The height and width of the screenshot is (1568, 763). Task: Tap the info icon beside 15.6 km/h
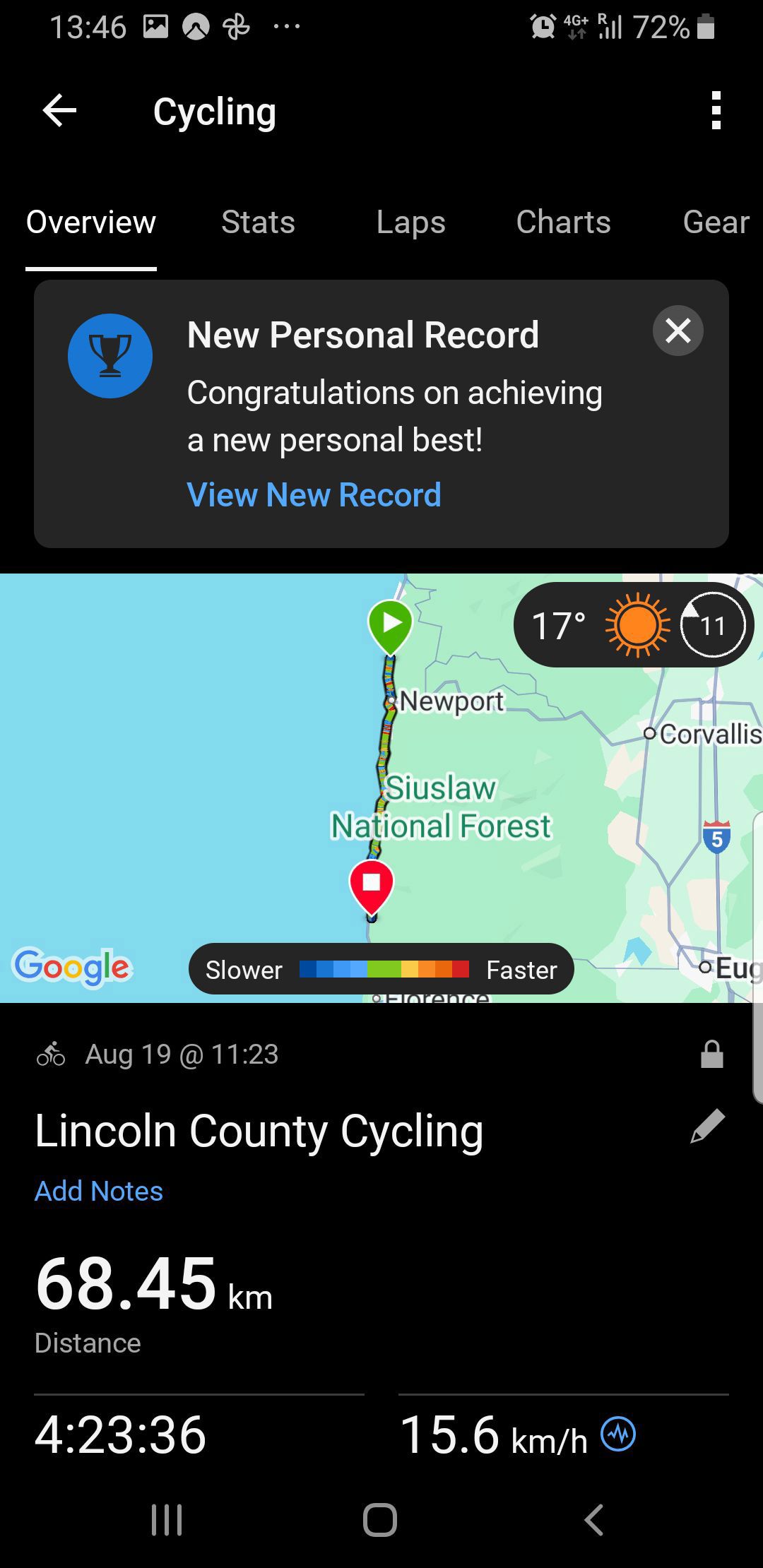point(618,1435)
